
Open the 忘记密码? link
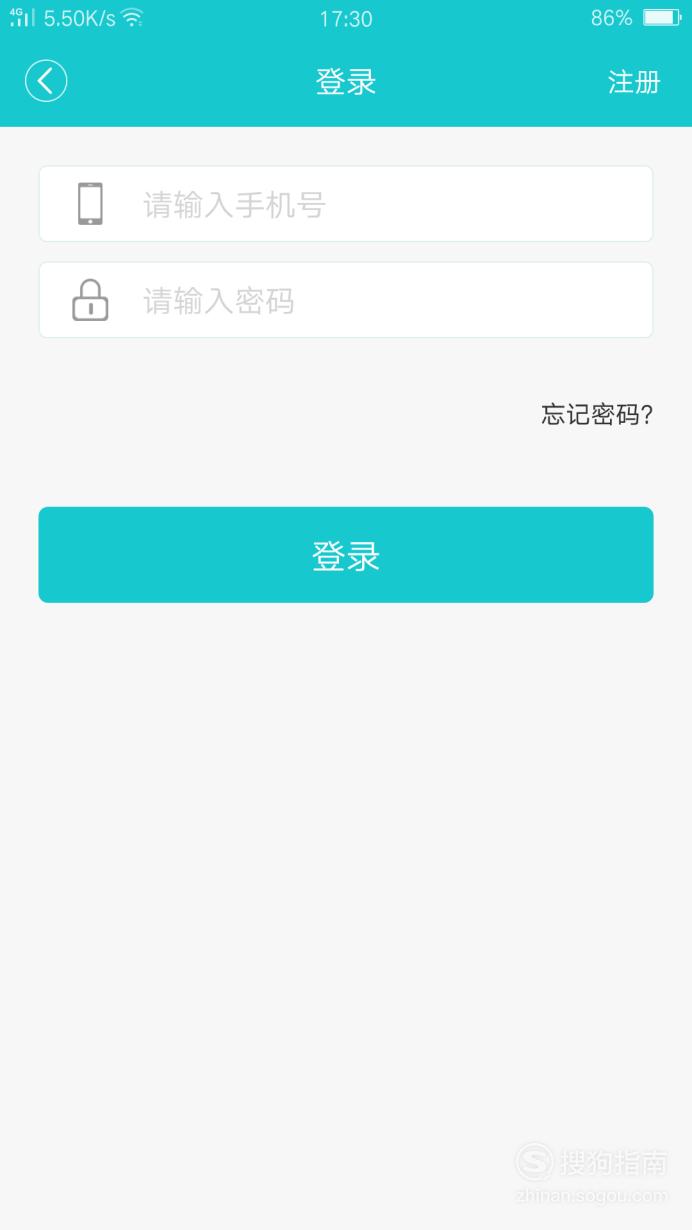(597, 415)
